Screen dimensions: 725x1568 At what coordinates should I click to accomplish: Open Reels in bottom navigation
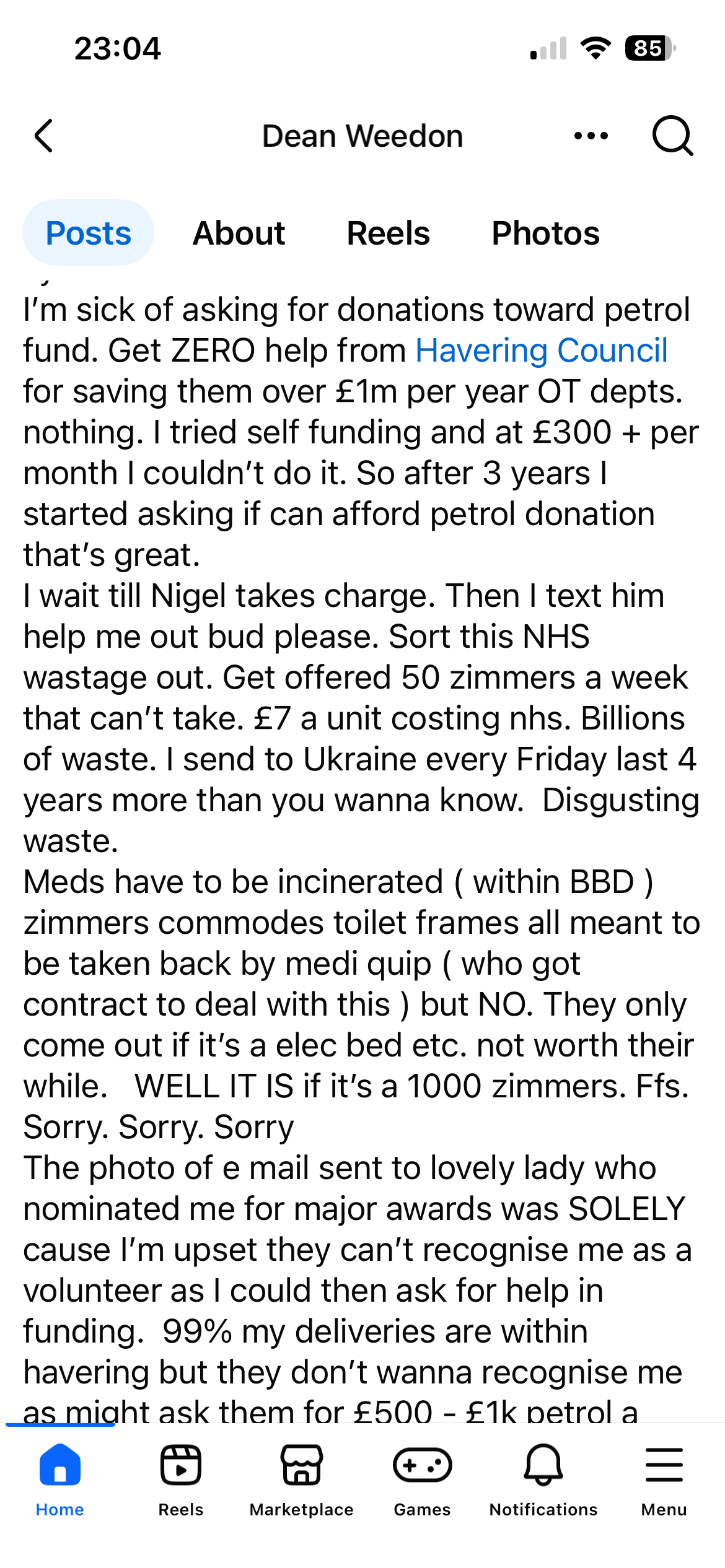click(x=181, y=1480)
